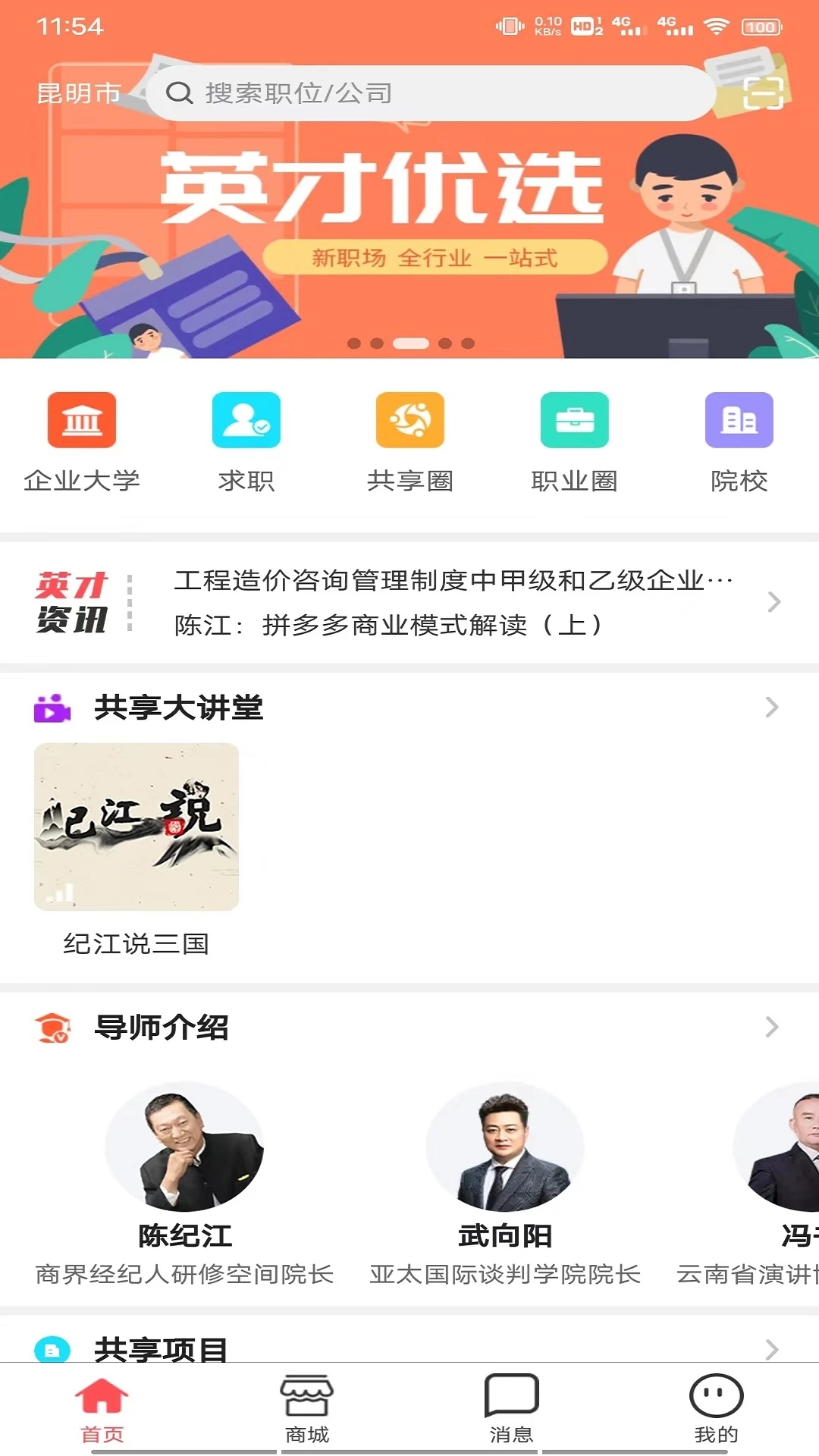Select the third carousel indicator dot
This screenshot has width=819, height=1456.
click(412, 343)
